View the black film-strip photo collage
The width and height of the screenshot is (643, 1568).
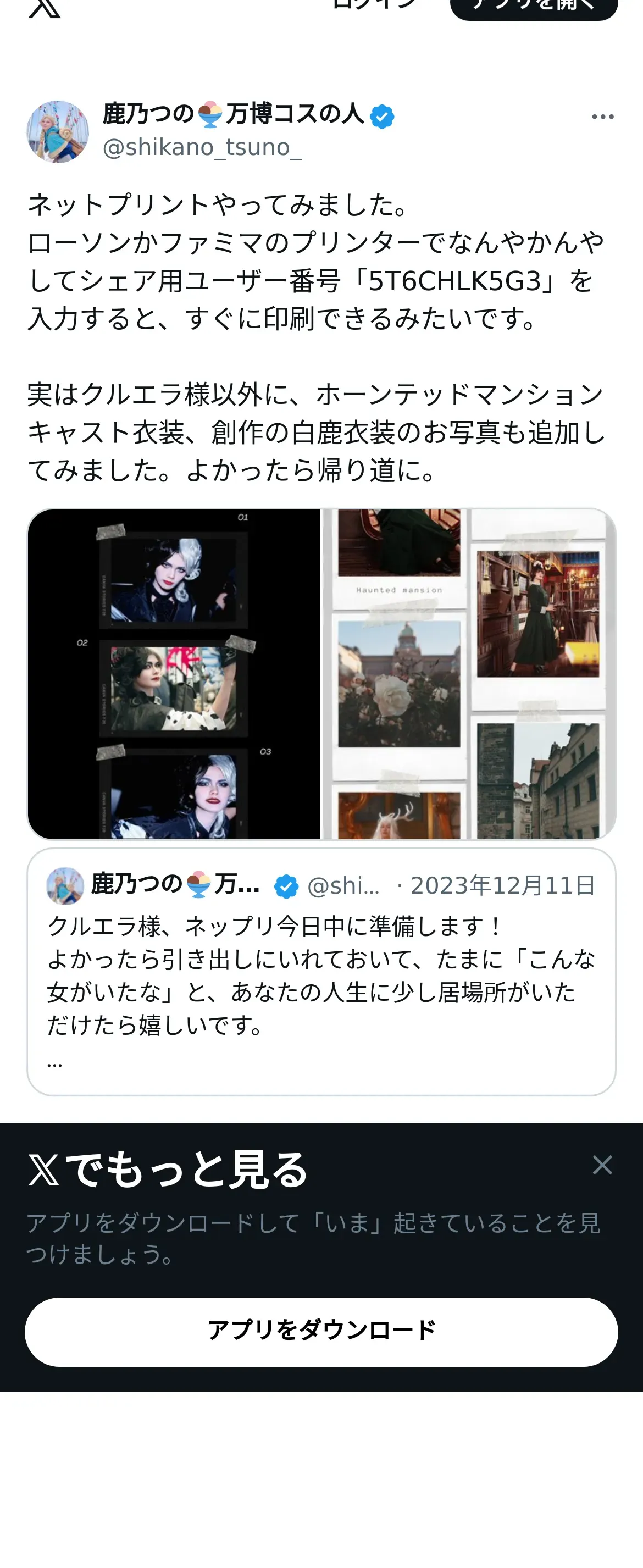point(174,674)
